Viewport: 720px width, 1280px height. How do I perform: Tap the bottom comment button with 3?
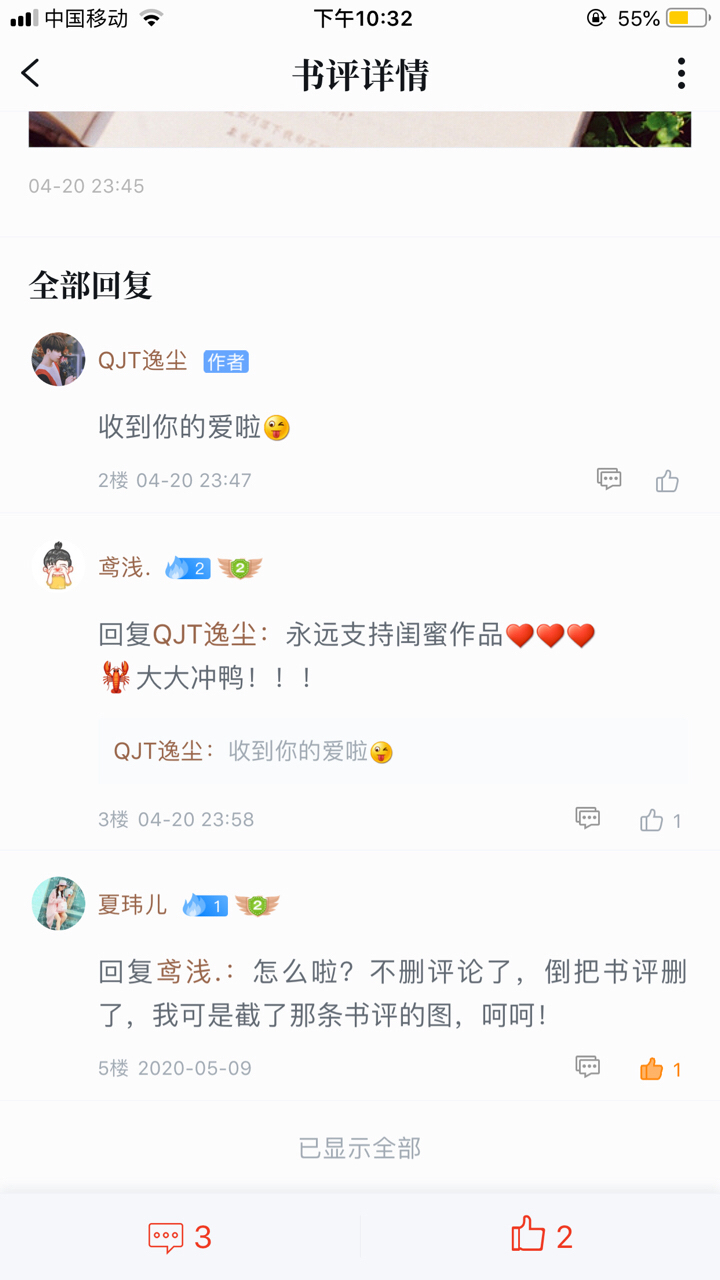(x=180, y=1237)
